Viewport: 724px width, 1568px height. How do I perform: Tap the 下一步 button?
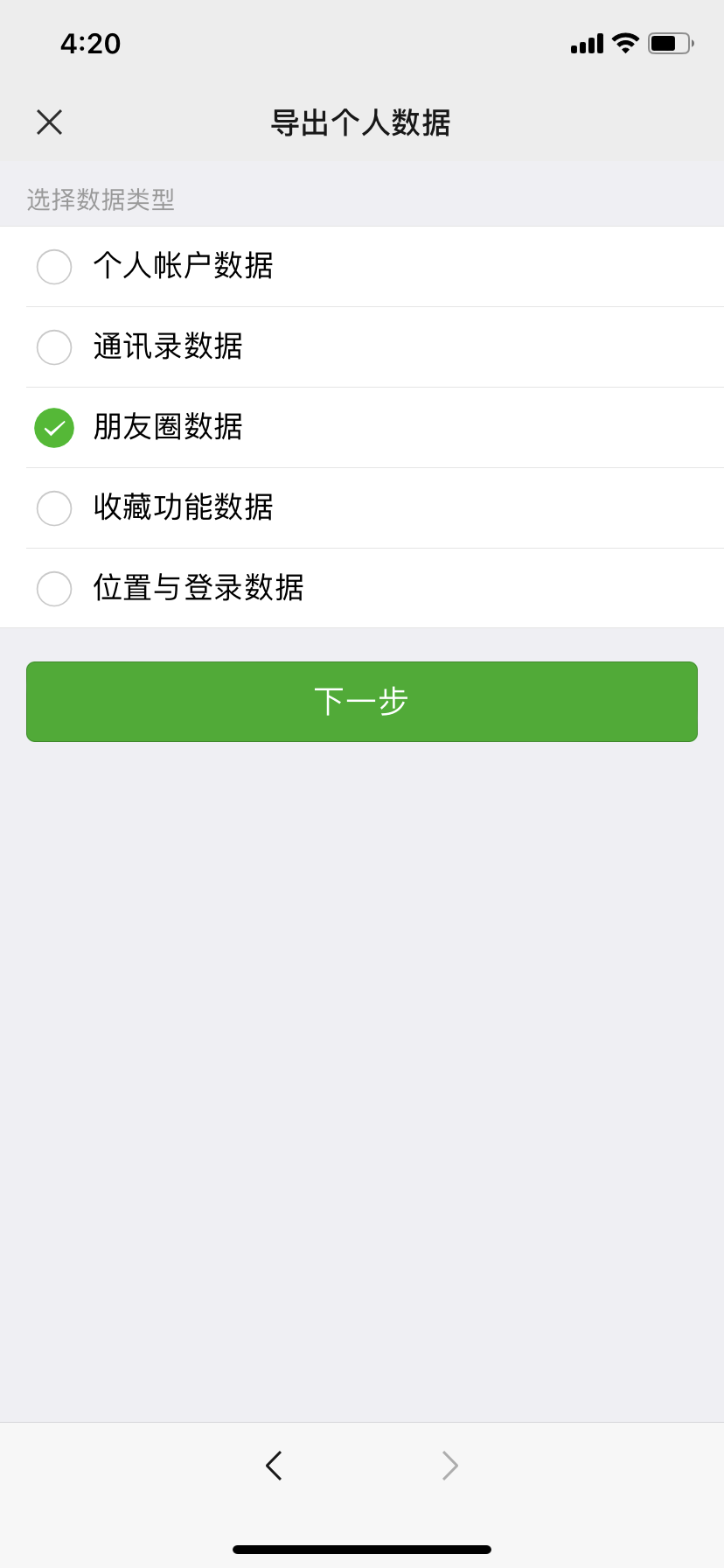point(362,702)
